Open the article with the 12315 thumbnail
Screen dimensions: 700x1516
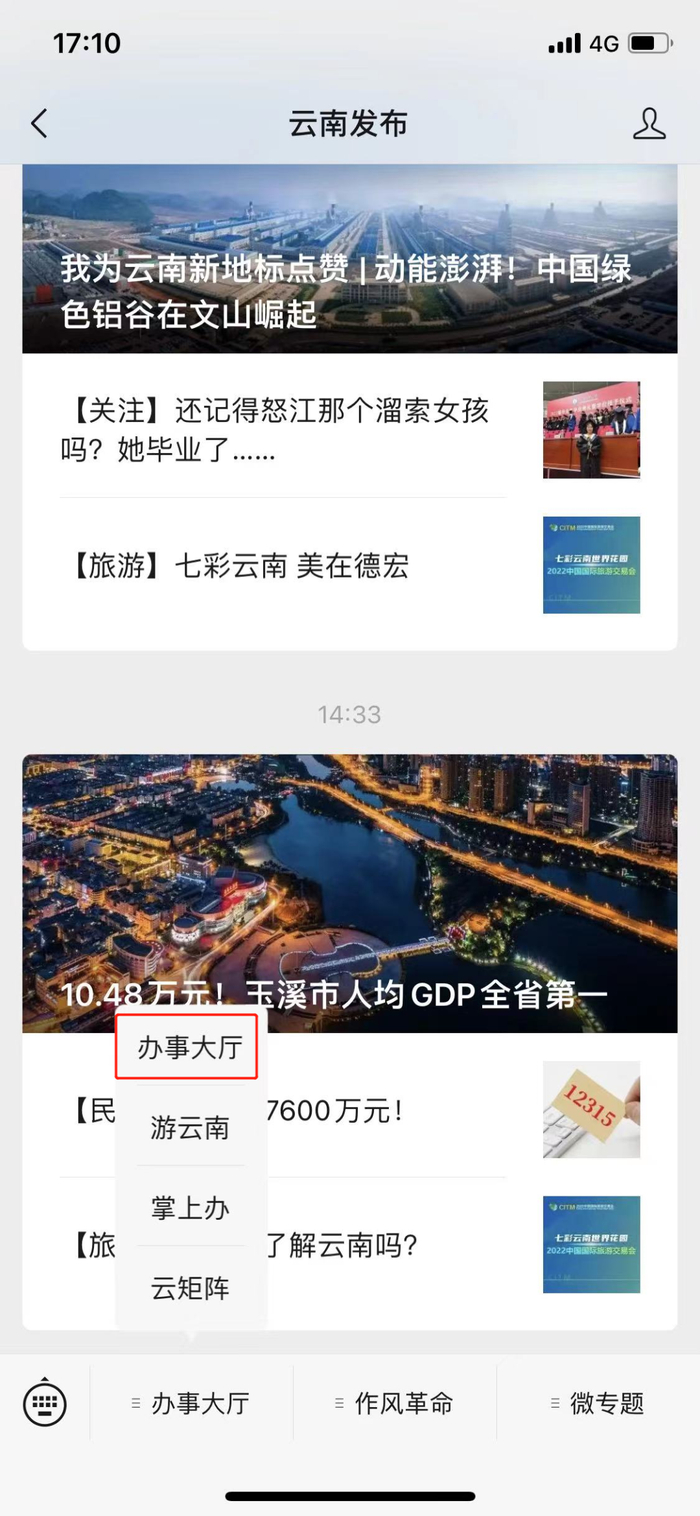tap(590, 1110)
